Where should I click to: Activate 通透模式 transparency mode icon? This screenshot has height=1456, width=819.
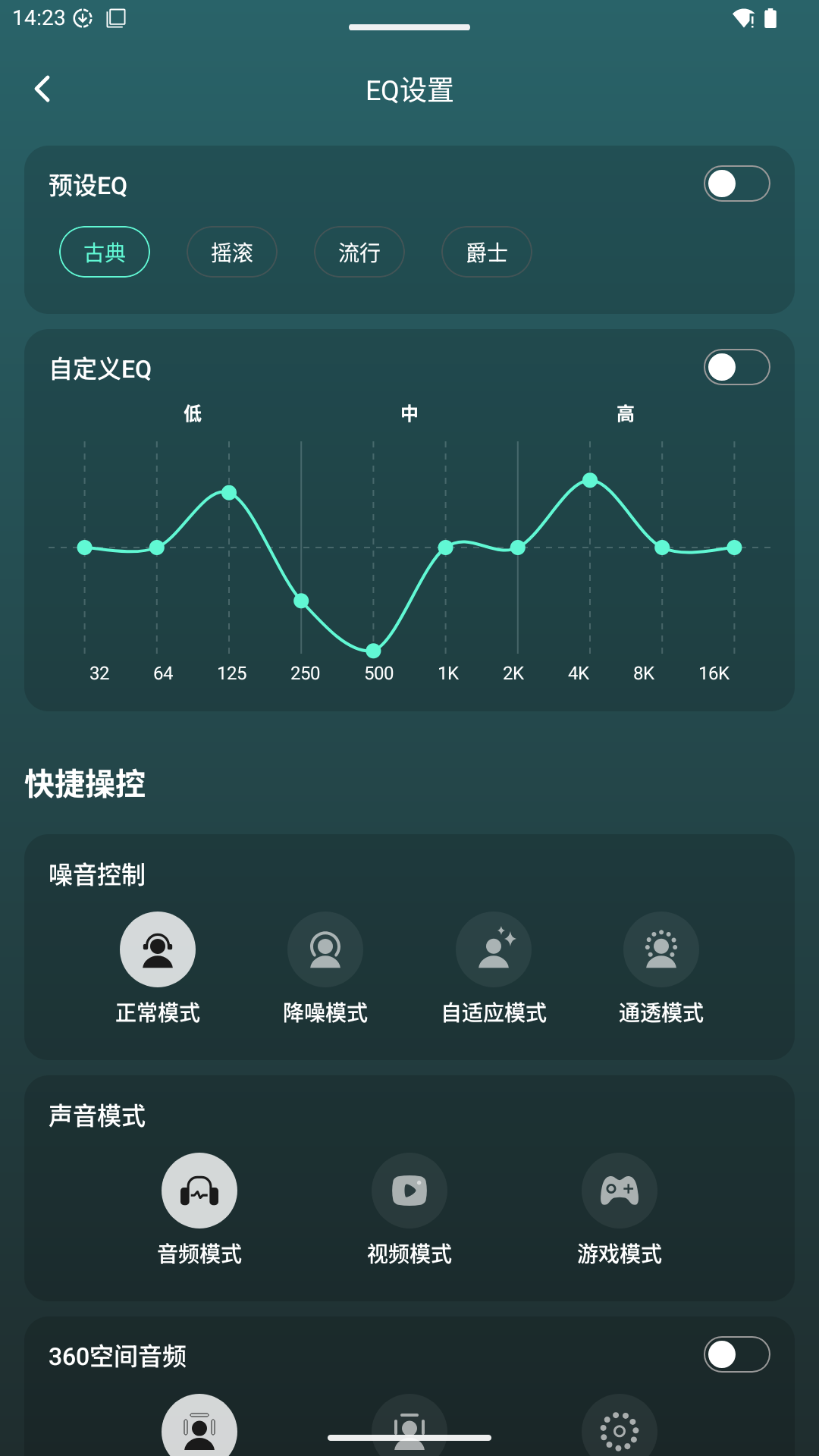point(661,949)
